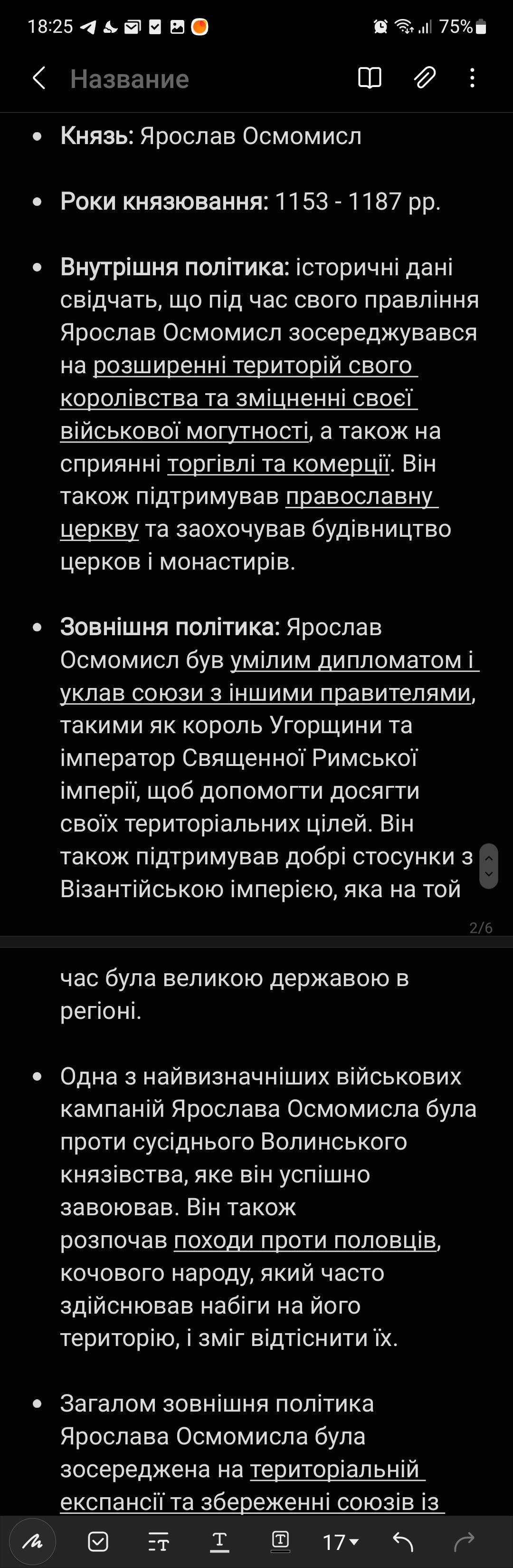Undo the last edit
Screen dimensions: 513x1568
(402, 1541)
